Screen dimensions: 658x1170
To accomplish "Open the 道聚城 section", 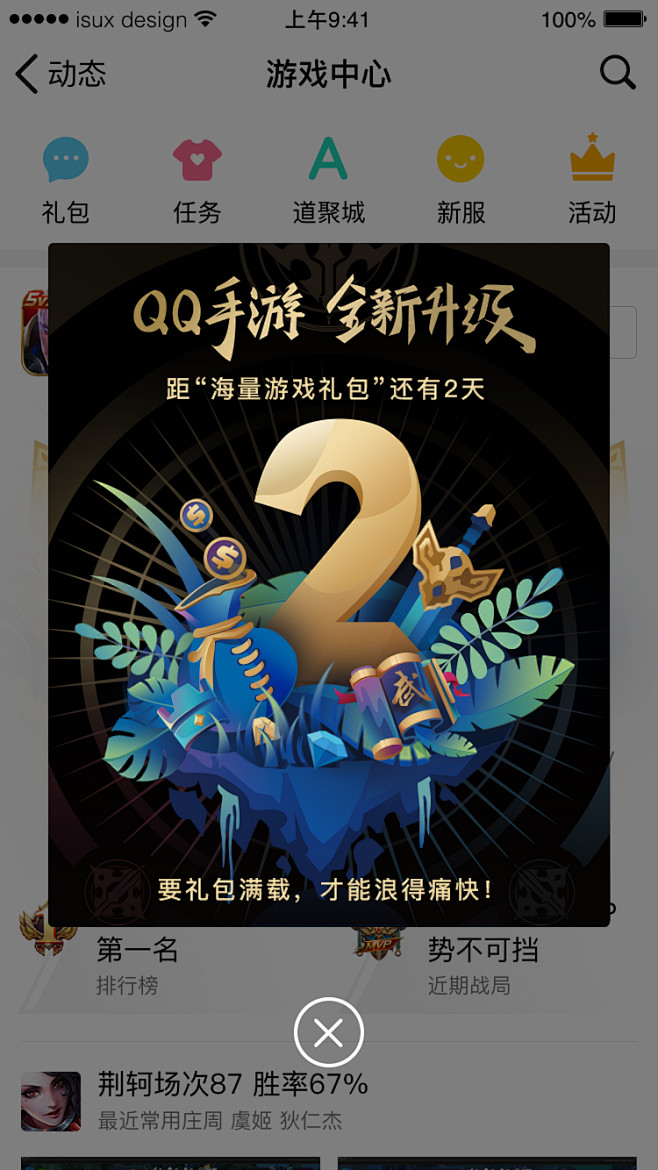I will [328, 180].
